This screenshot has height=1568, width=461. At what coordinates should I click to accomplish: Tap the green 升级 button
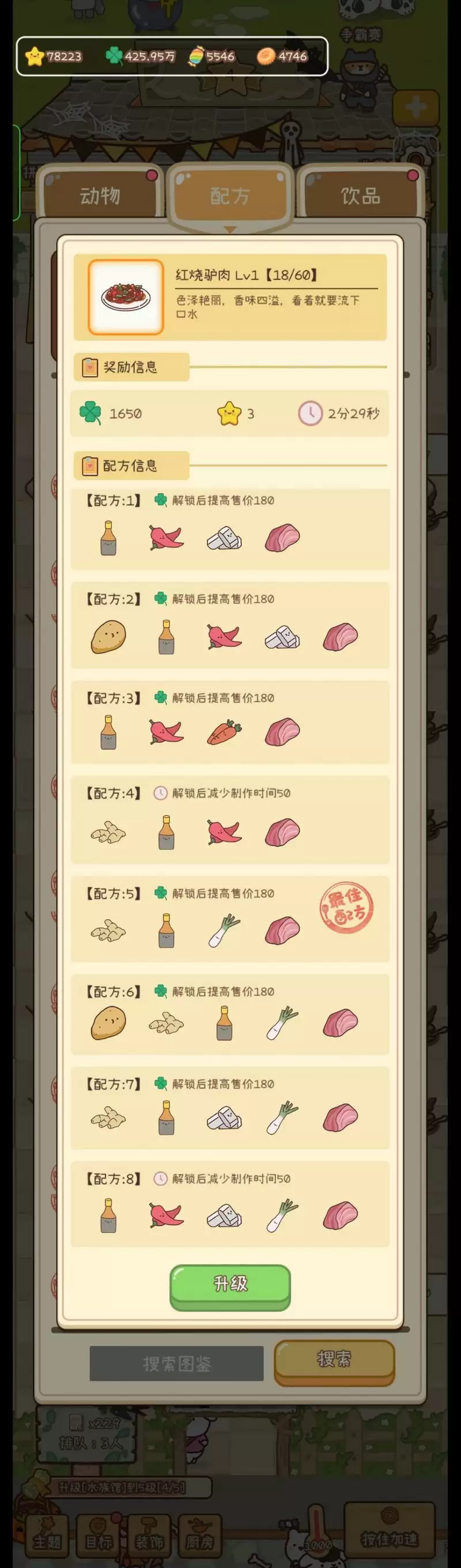tap(230, 1285)
